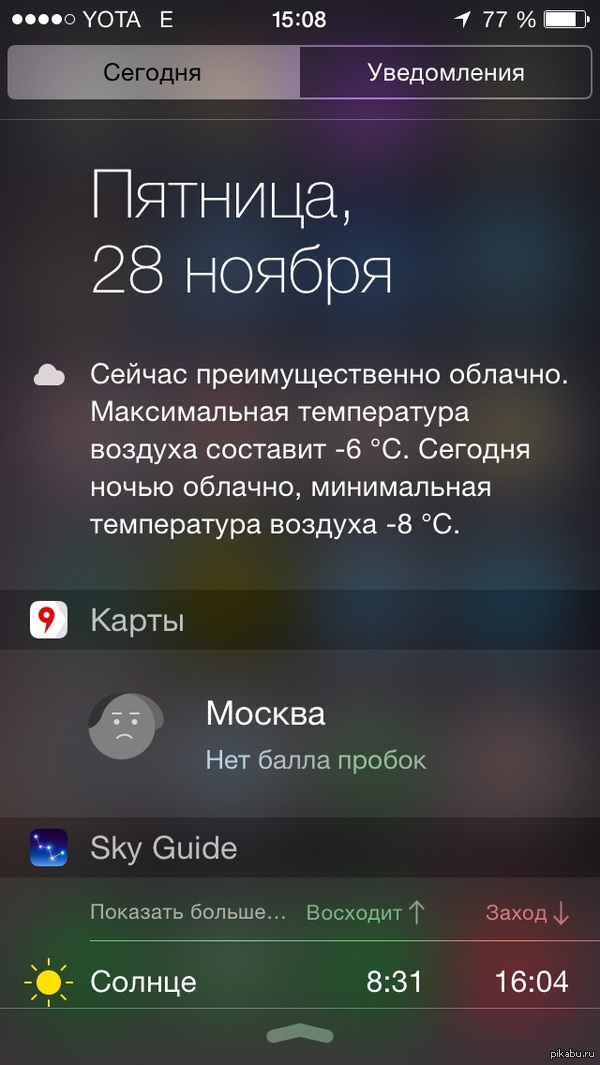Tap the bottom grabber handle

coord(299,1035)
